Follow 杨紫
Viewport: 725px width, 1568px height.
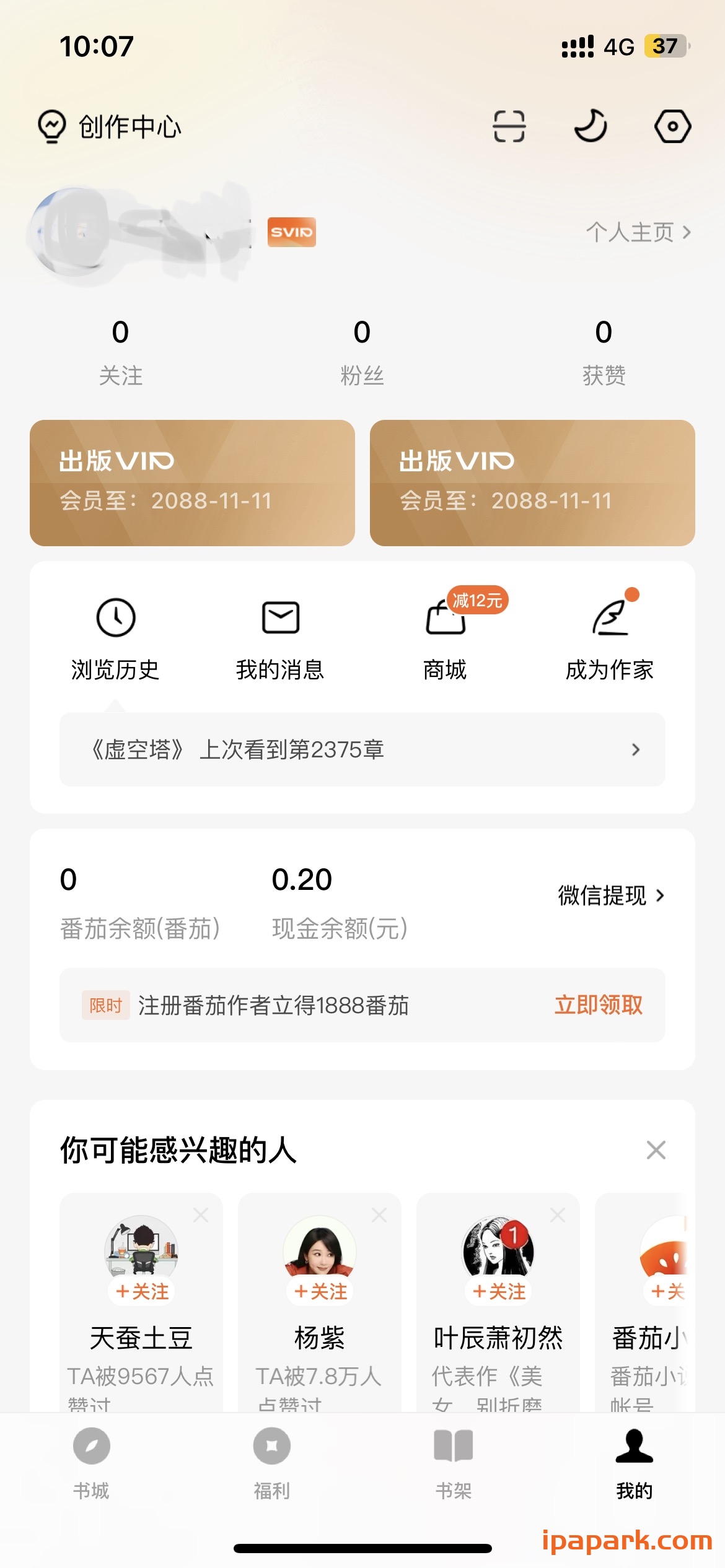coord(320,1291)
